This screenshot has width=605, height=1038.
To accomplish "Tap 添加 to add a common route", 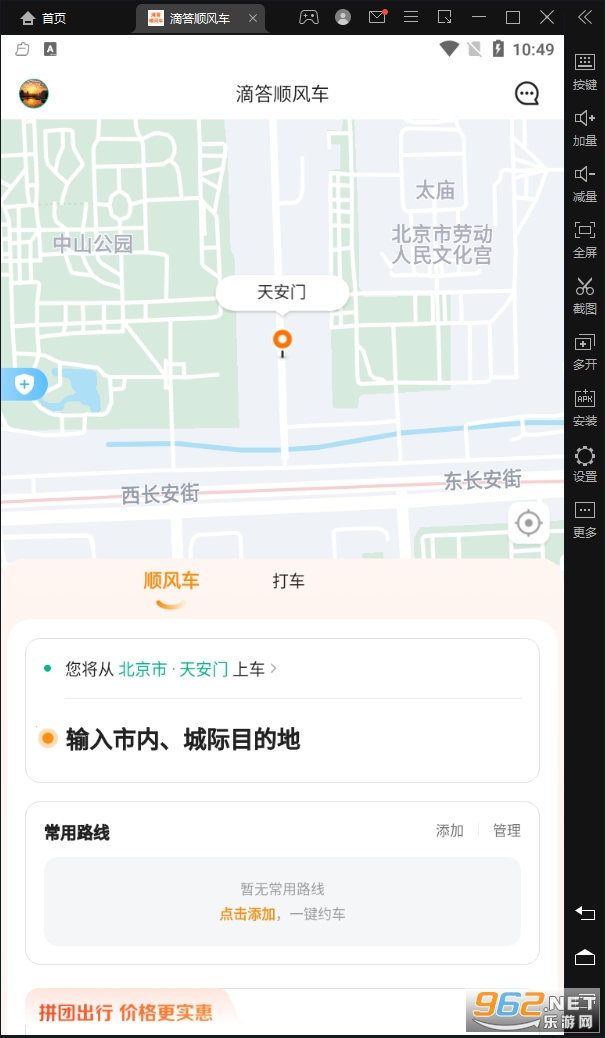I will pyautogui.click(x=450, y=831).
